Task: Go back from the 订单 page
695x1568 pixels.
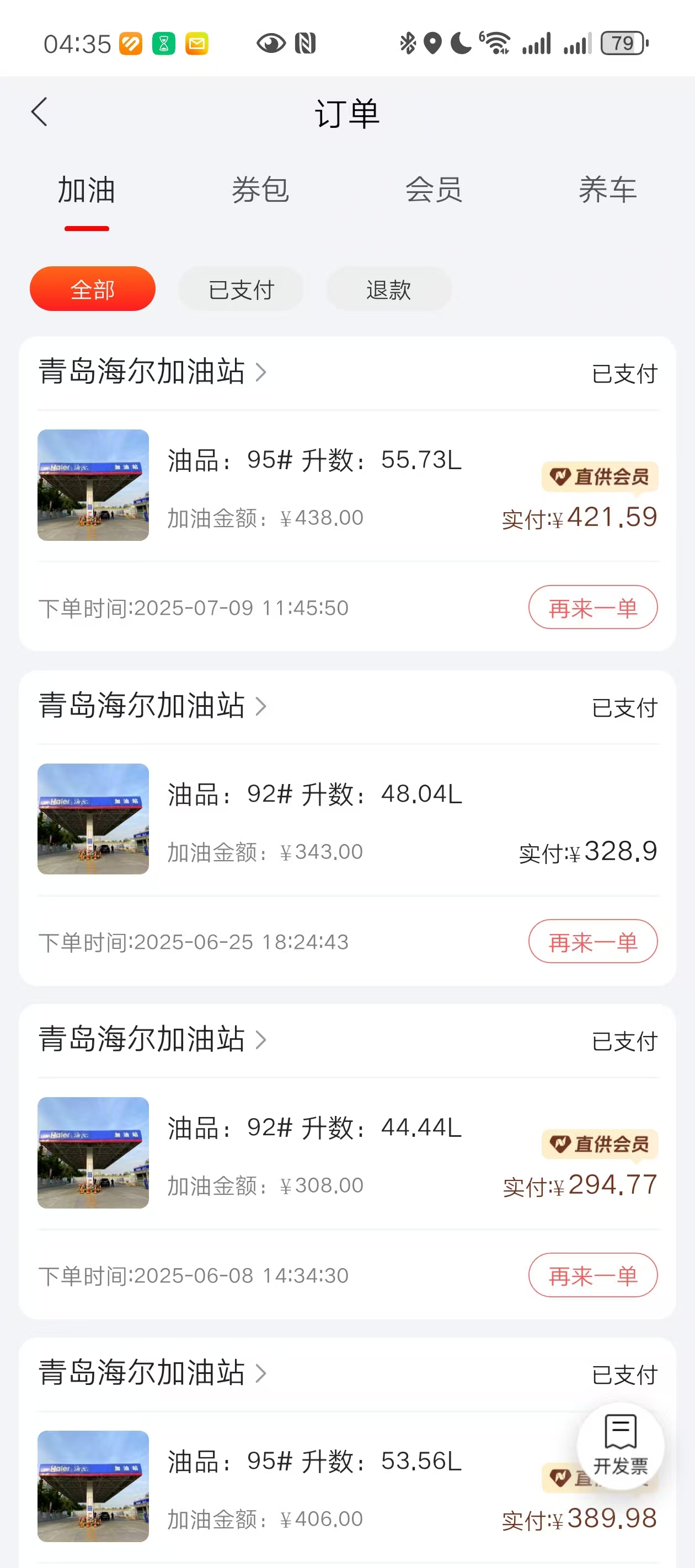Action: [x=40, y=112]
